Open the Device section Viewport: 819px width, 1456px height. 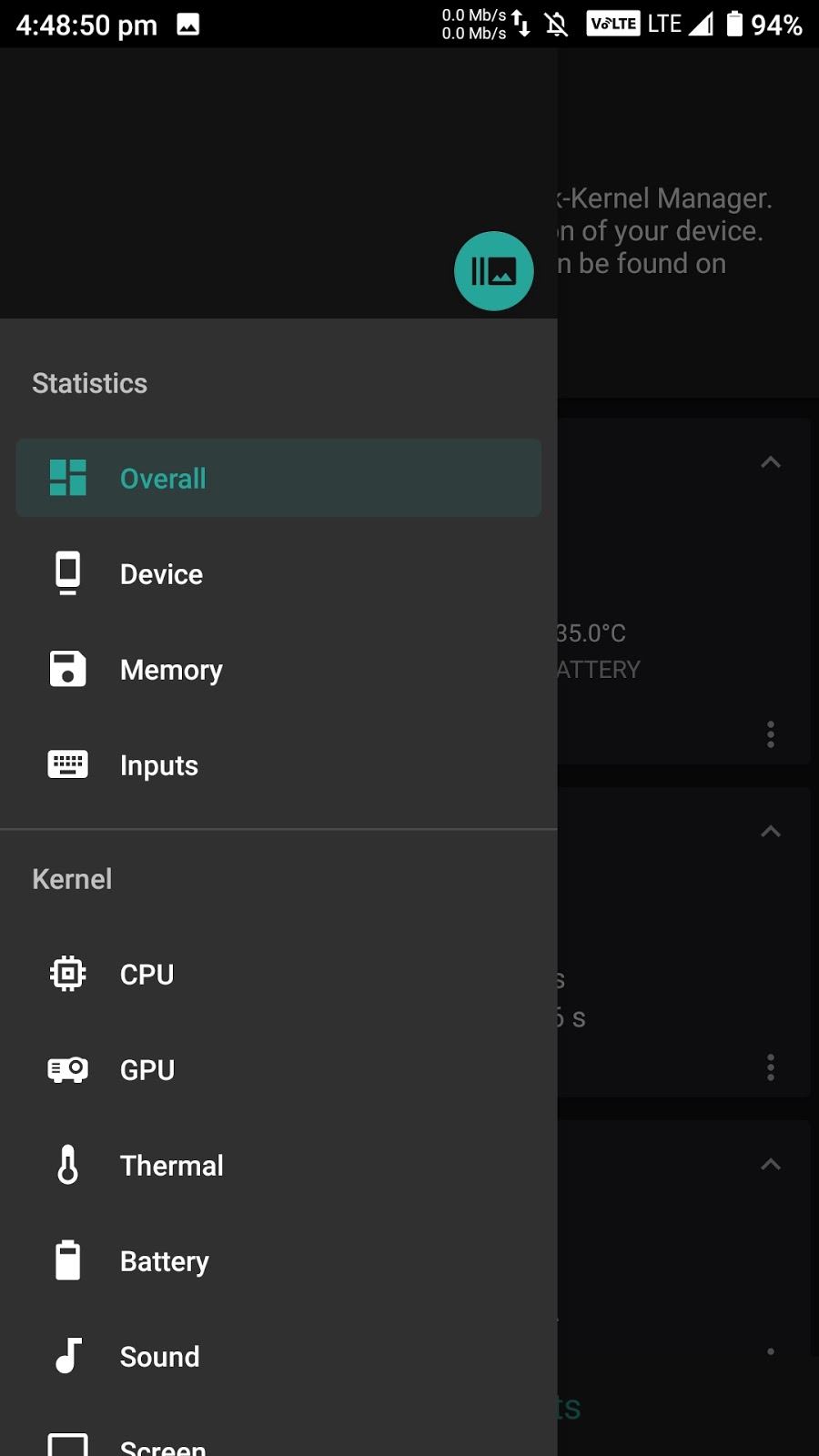click(278, 574)
